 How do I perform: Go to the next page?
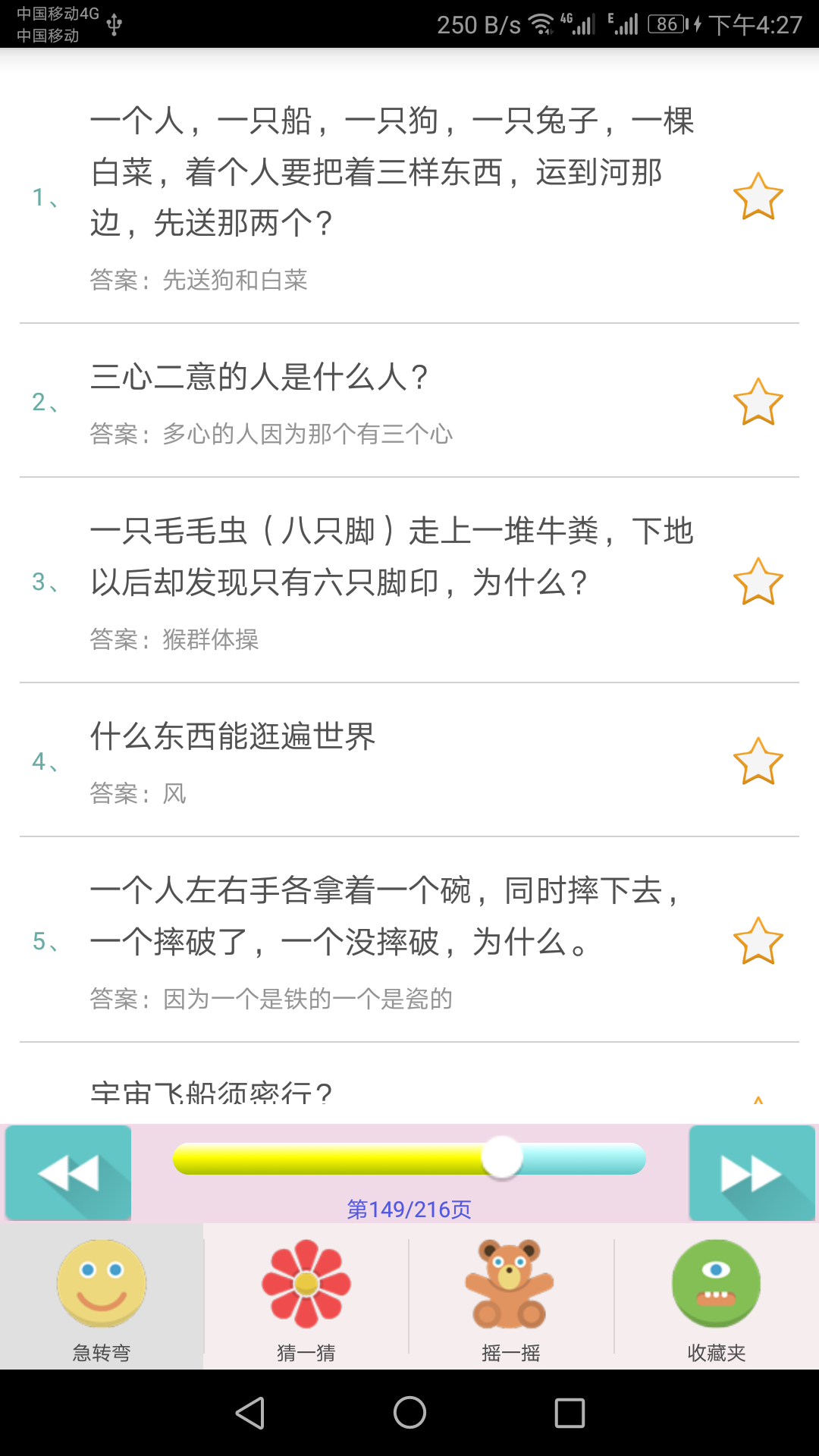(x=752, y=1172)
